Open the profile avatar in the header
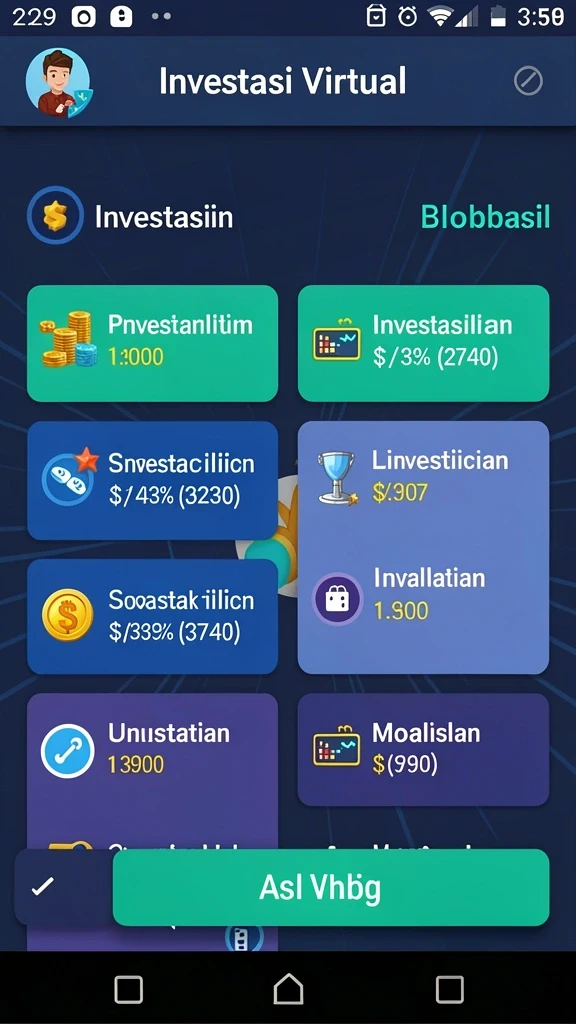 click(58, 82)
